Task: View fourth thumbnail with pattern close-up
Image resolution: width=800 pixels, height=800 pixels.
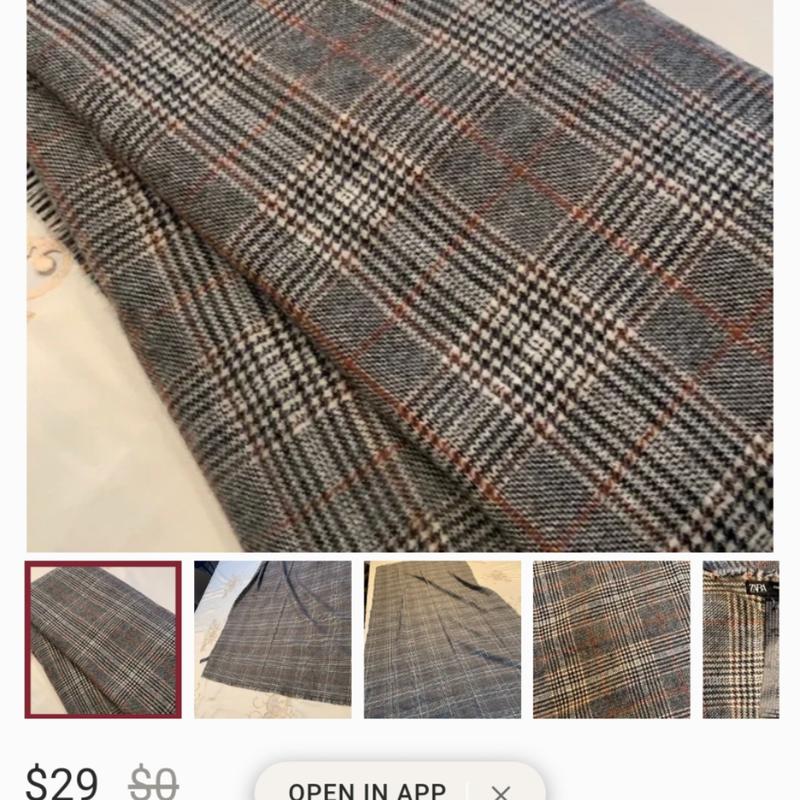Action: coord(611,639)
